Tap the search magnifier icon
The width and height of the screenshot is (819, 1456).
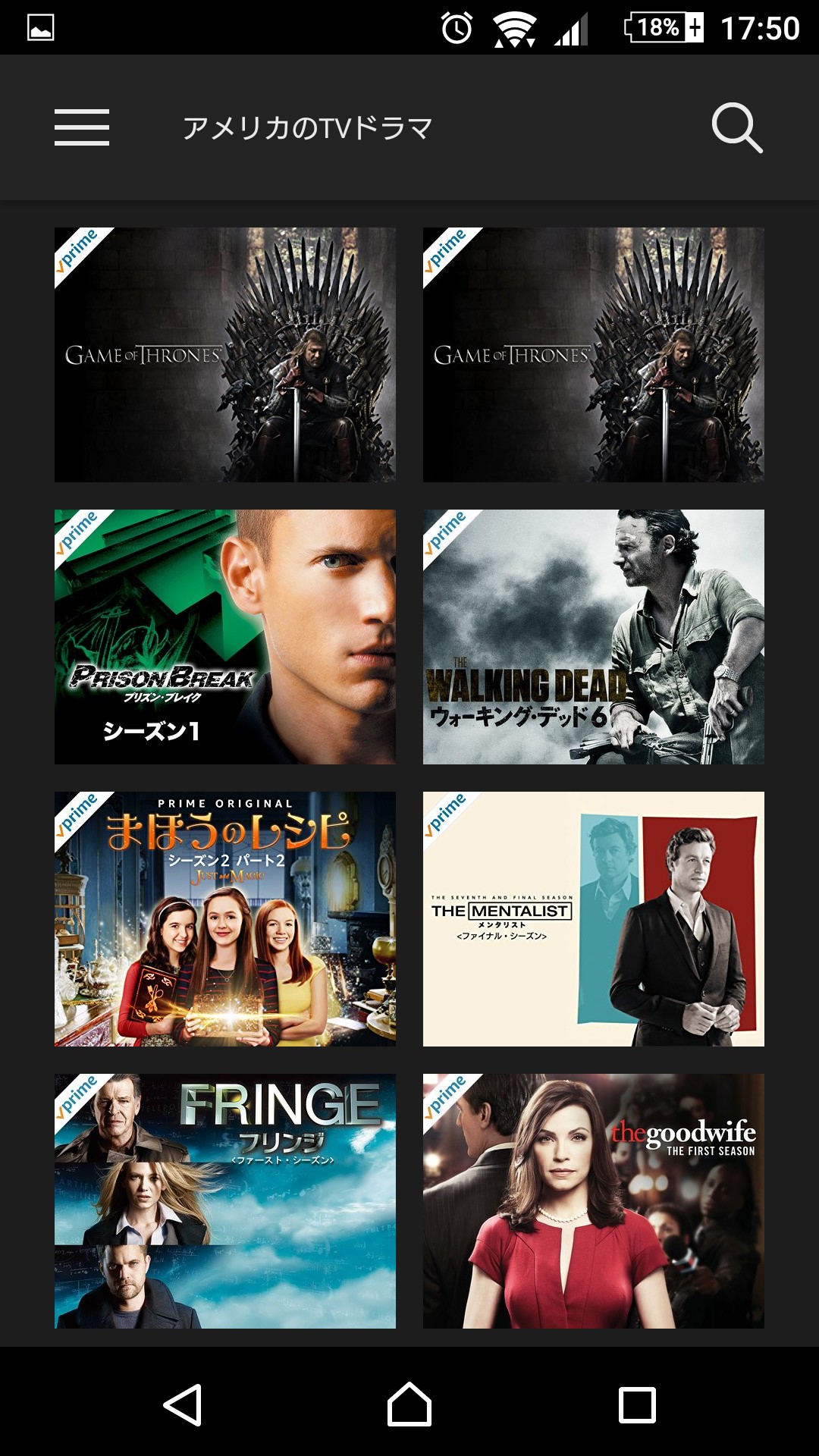point(736,127)
